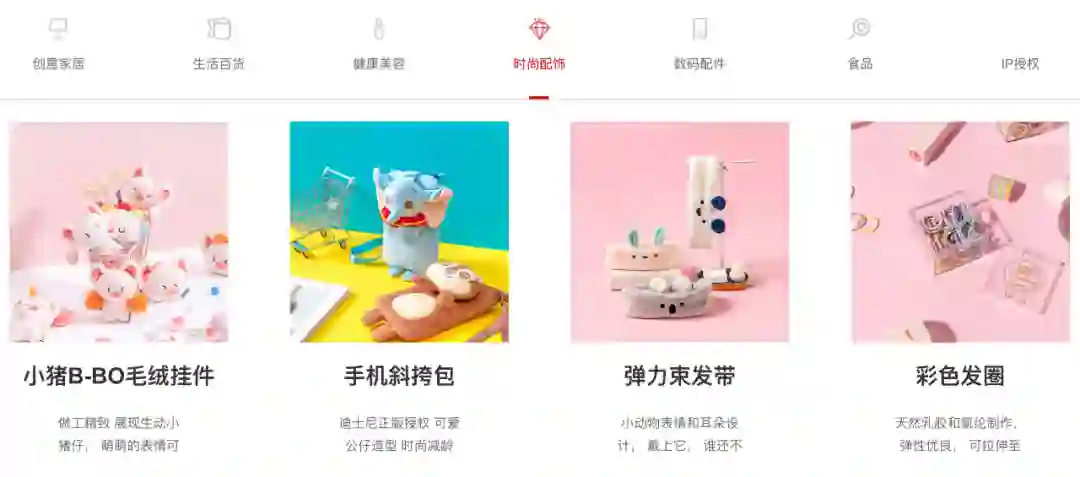Tap the 时尚配饰 tab
1080x477 pixels.
pyautogui.click(x=539, y=46)
